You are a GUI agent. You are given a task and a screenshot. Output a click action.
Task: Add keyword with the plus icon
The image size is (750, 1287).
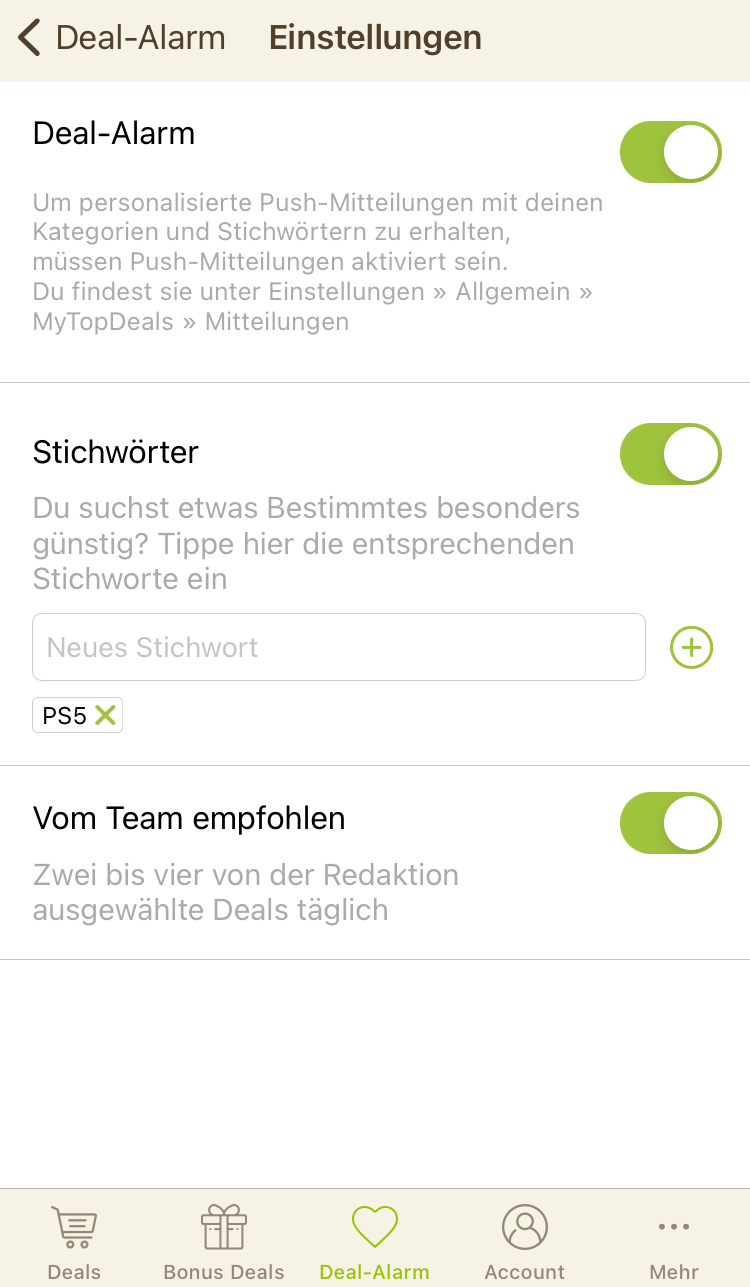691,648
